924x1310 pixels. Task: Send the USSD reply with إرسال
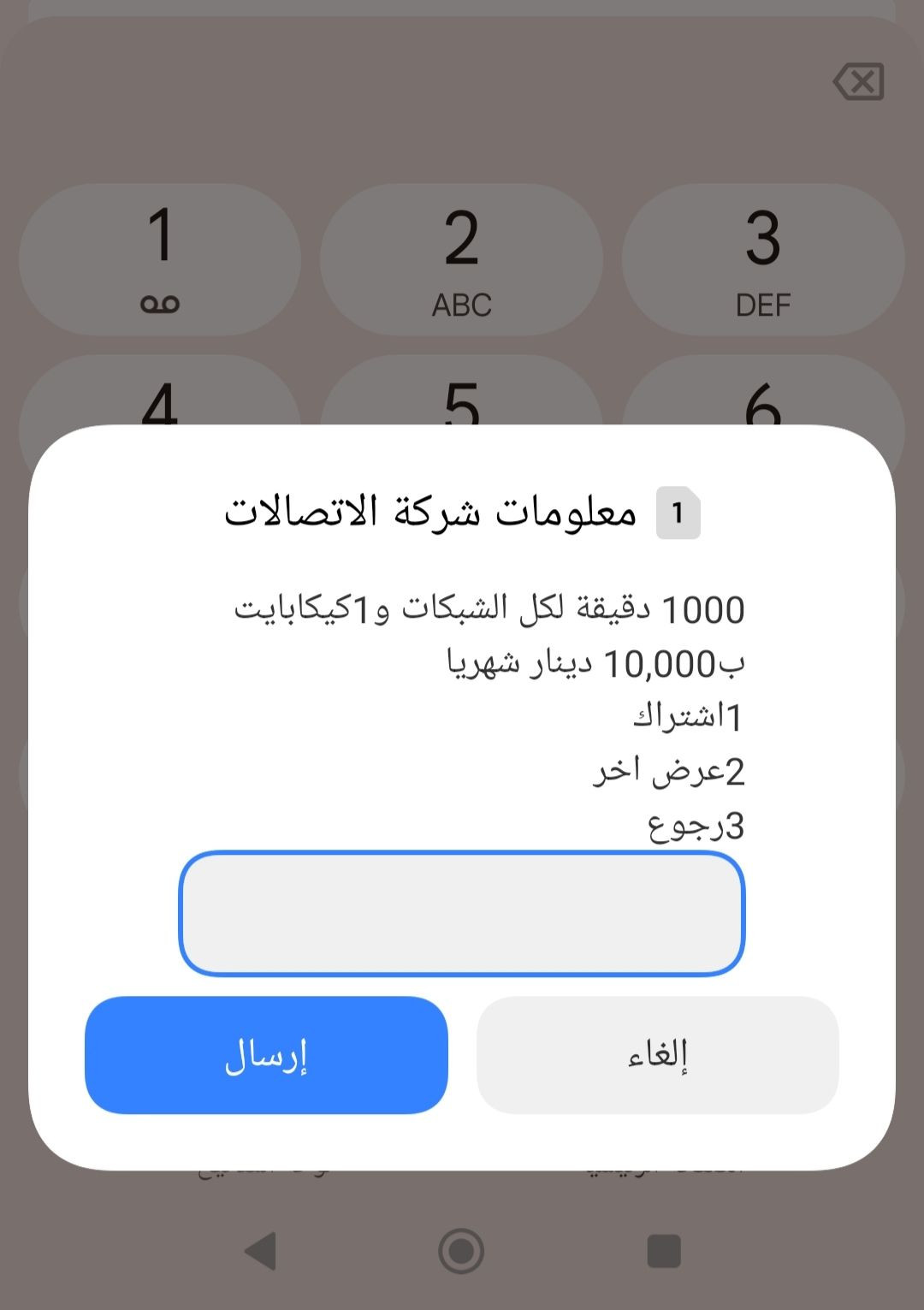click(x=266, y=1055)
